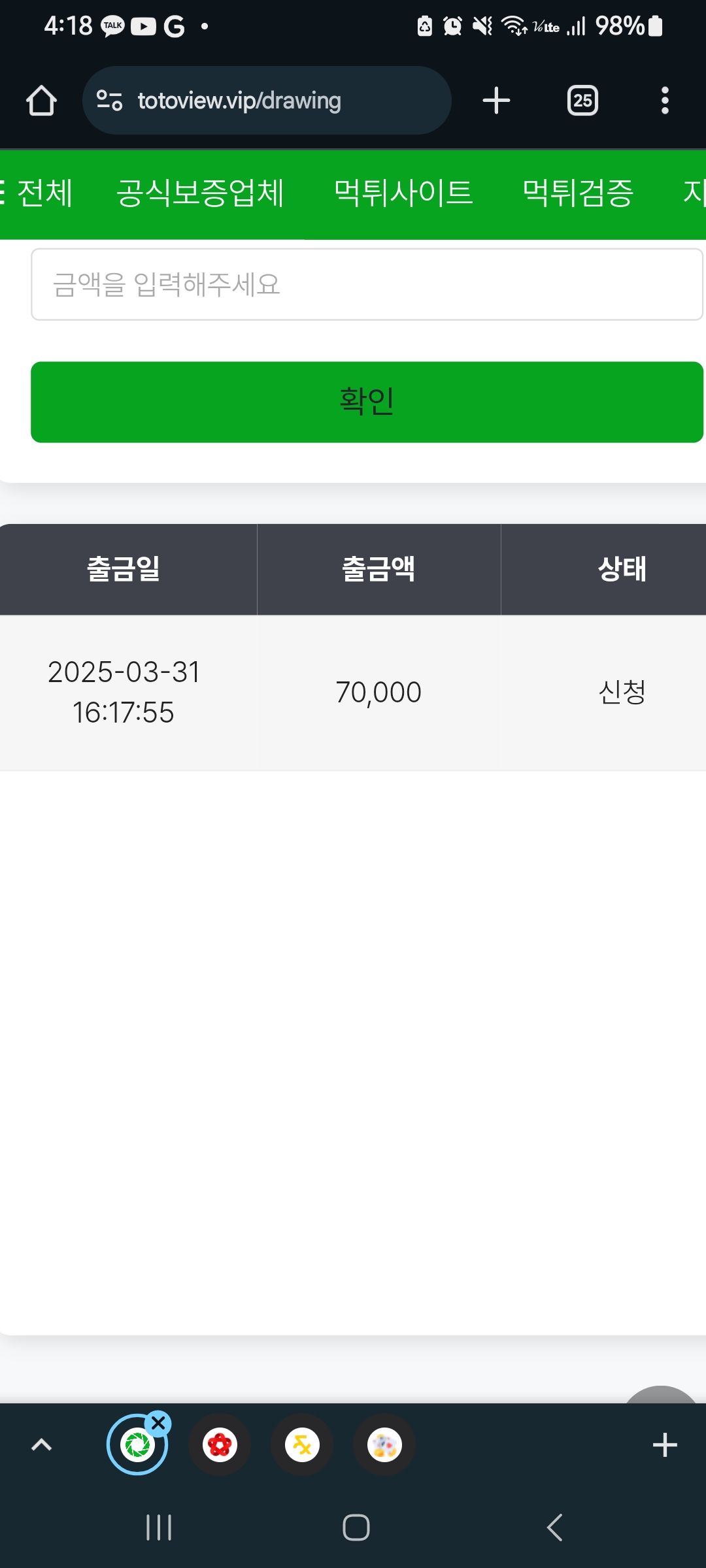Add a new tab from the bottom bar plus
The image size is (706, 1568).
point(665,1445)
